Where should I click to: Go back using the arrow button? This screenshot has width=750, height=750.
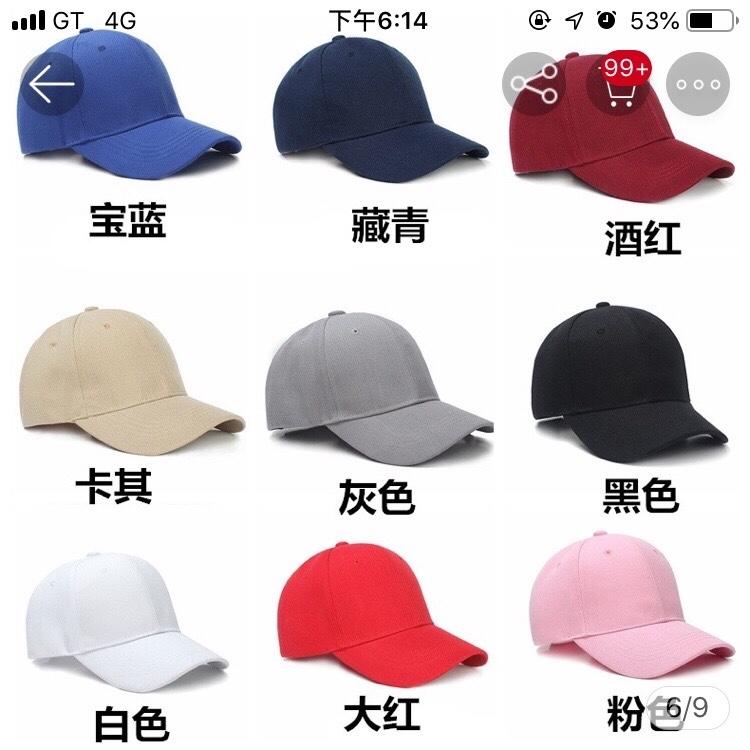point(52,85)
